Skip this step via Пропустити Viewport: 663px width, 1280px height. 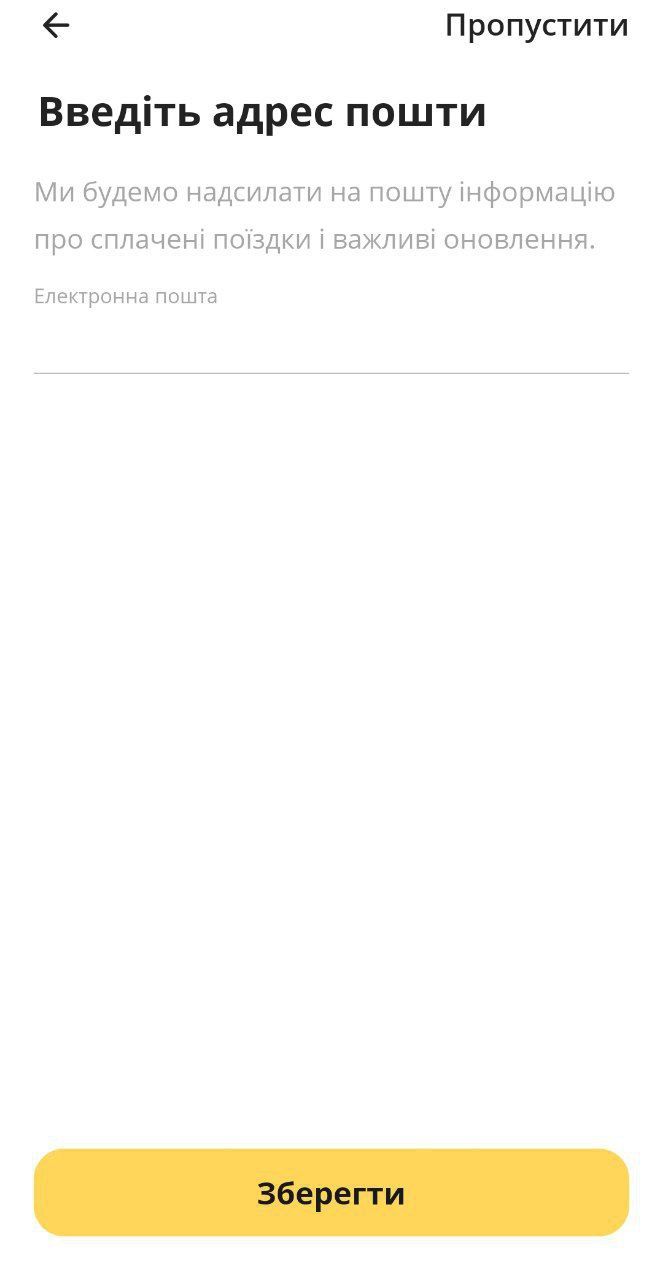pos(536,26)
